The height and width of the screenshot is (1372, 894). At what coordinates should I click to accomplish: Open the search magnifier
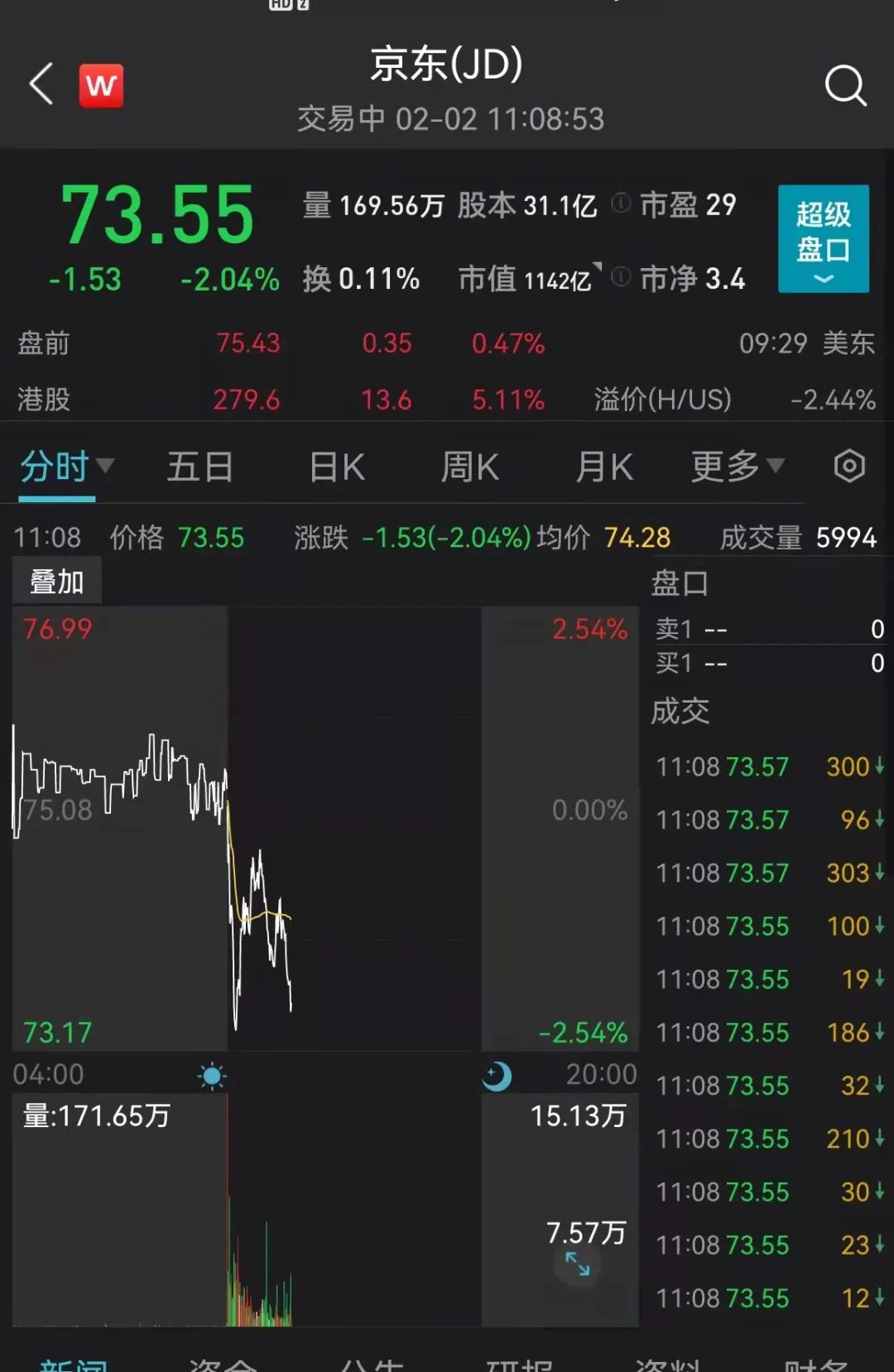pyautogui.click(x=845, y=85)
